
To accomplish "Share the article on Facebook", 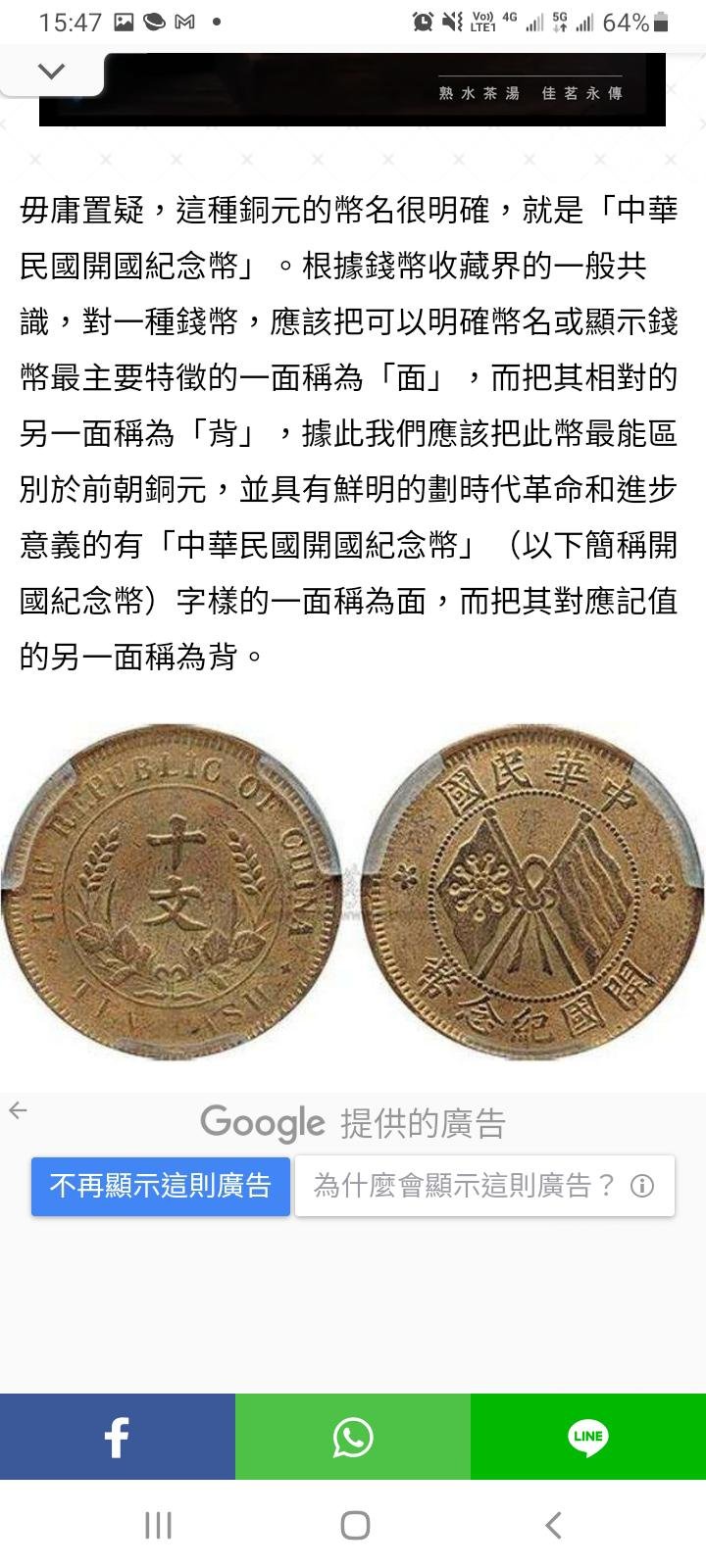I will pos(118,1437).
